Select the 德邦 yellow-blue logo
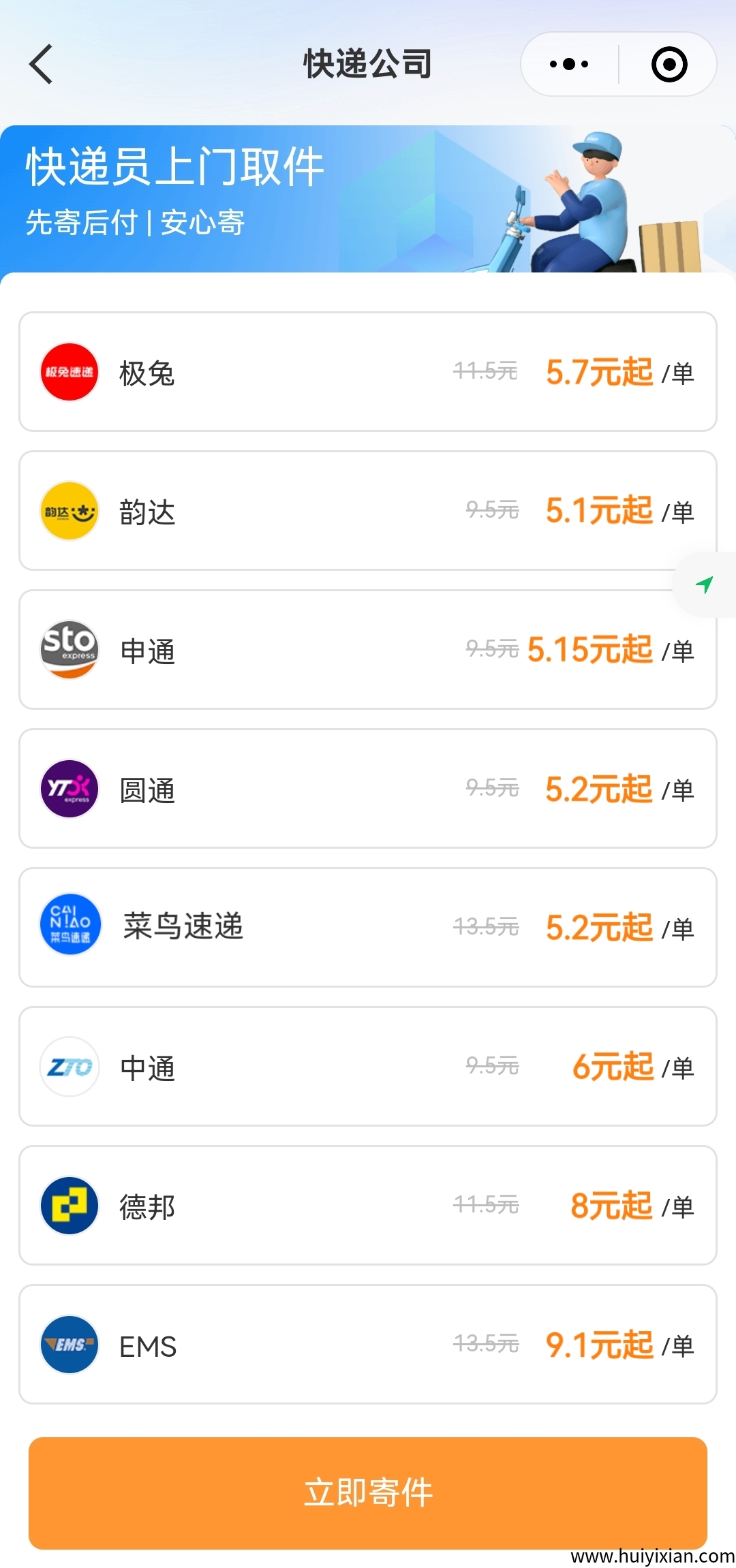The image size is (736, 1568). pos(69,1206)
